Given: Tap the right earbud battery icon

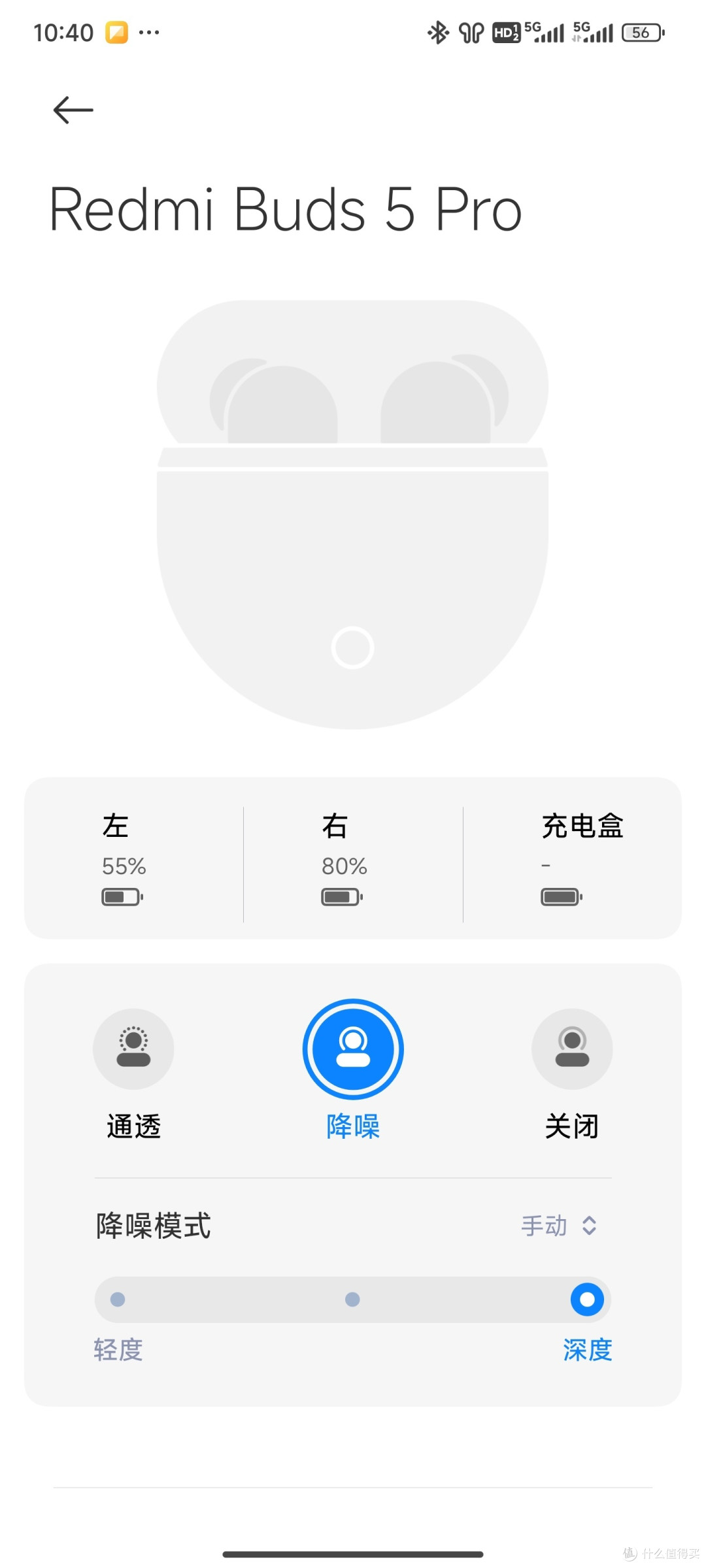Looking at the screenshot, I should pos(341,896).
